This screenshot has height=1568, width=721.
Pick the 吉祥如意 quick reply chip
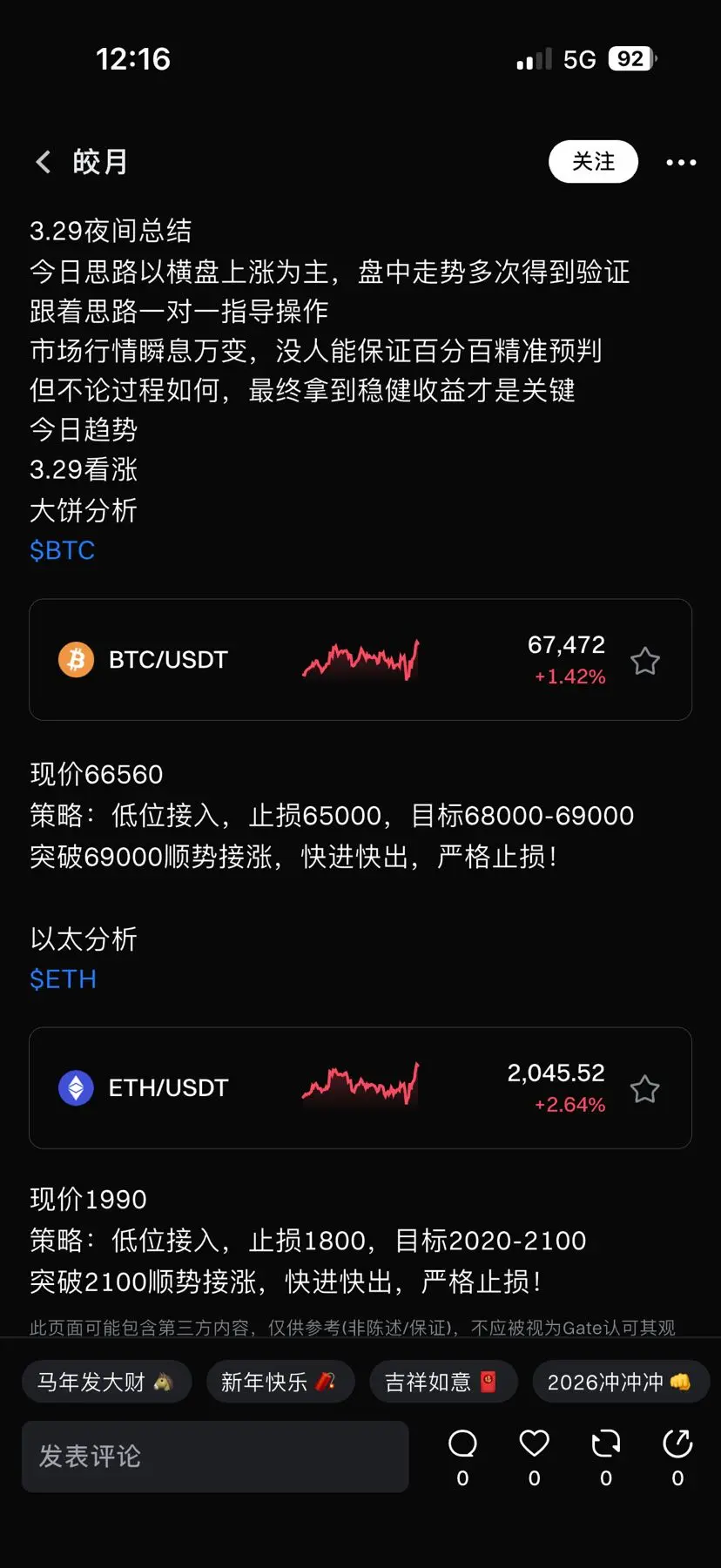[x=443, y=1382]
